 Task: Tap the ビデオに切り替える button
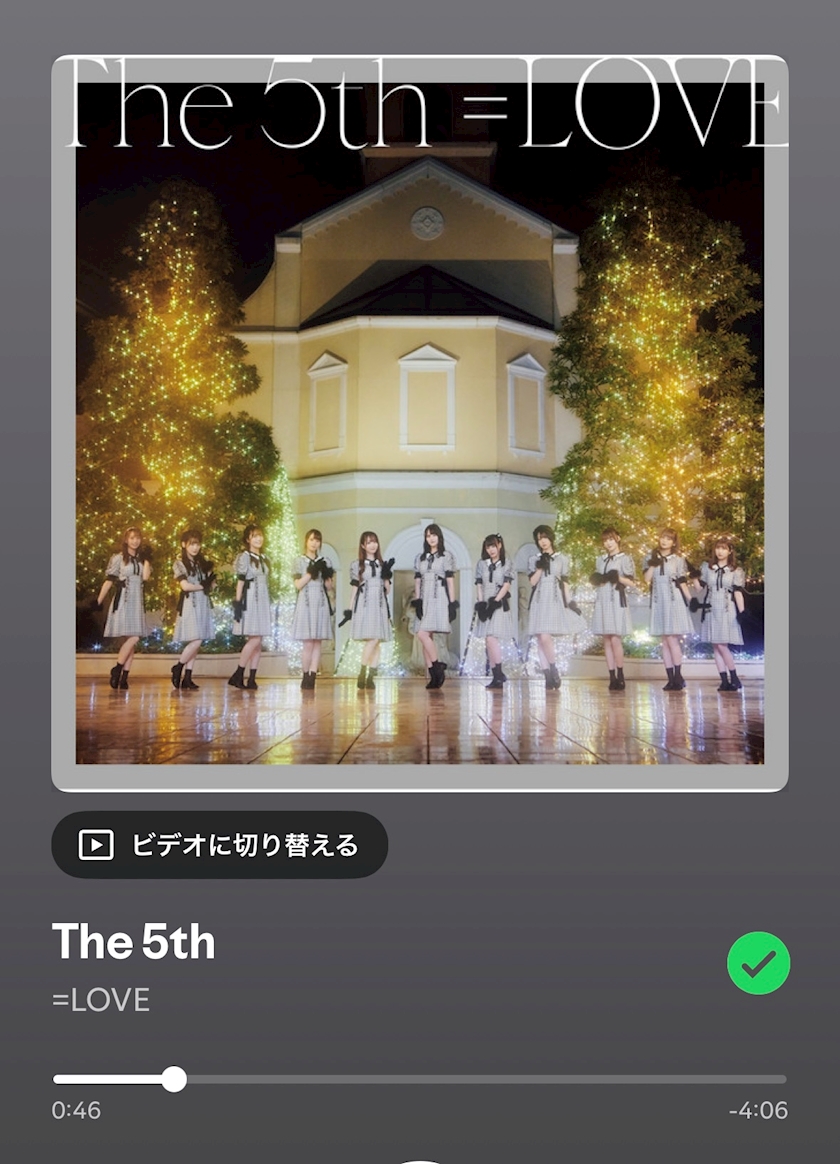[220, 845]
